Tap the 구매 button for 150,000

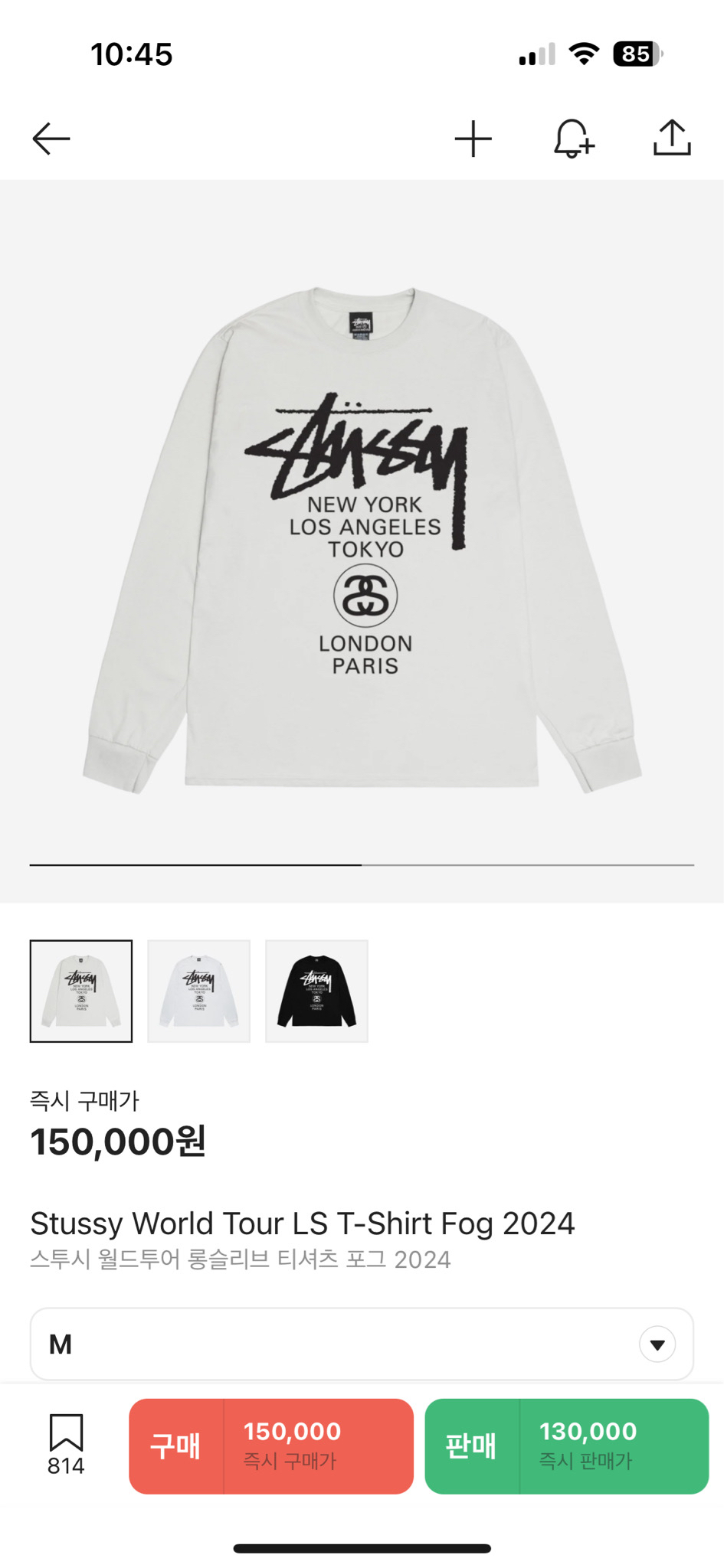271,1445
